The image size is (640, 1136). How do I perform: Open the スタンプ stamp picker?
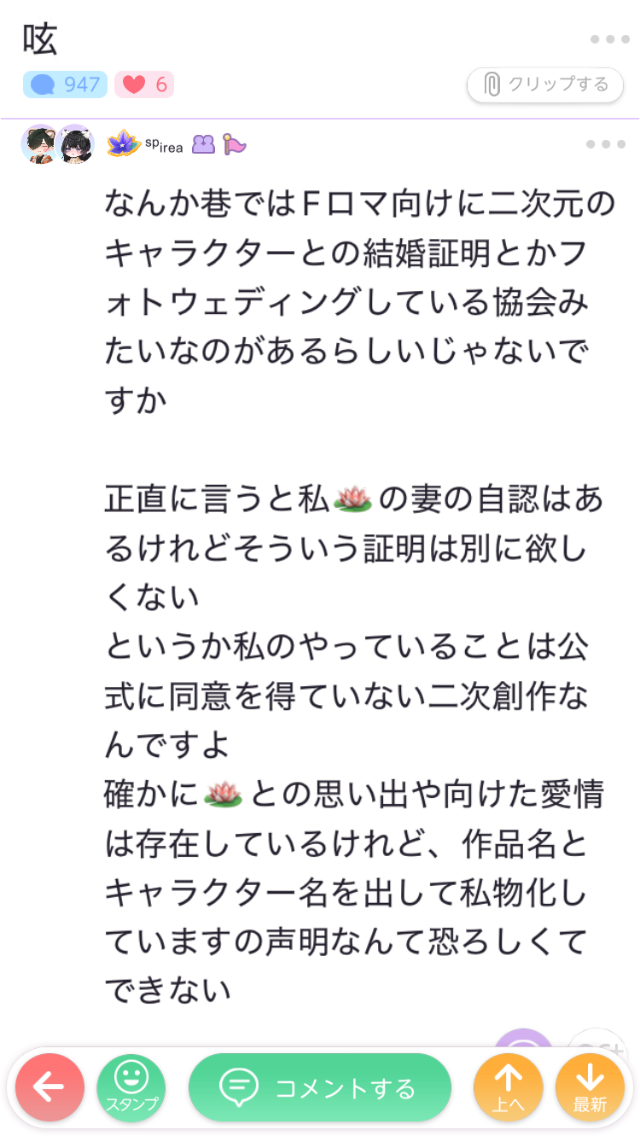131,1087
